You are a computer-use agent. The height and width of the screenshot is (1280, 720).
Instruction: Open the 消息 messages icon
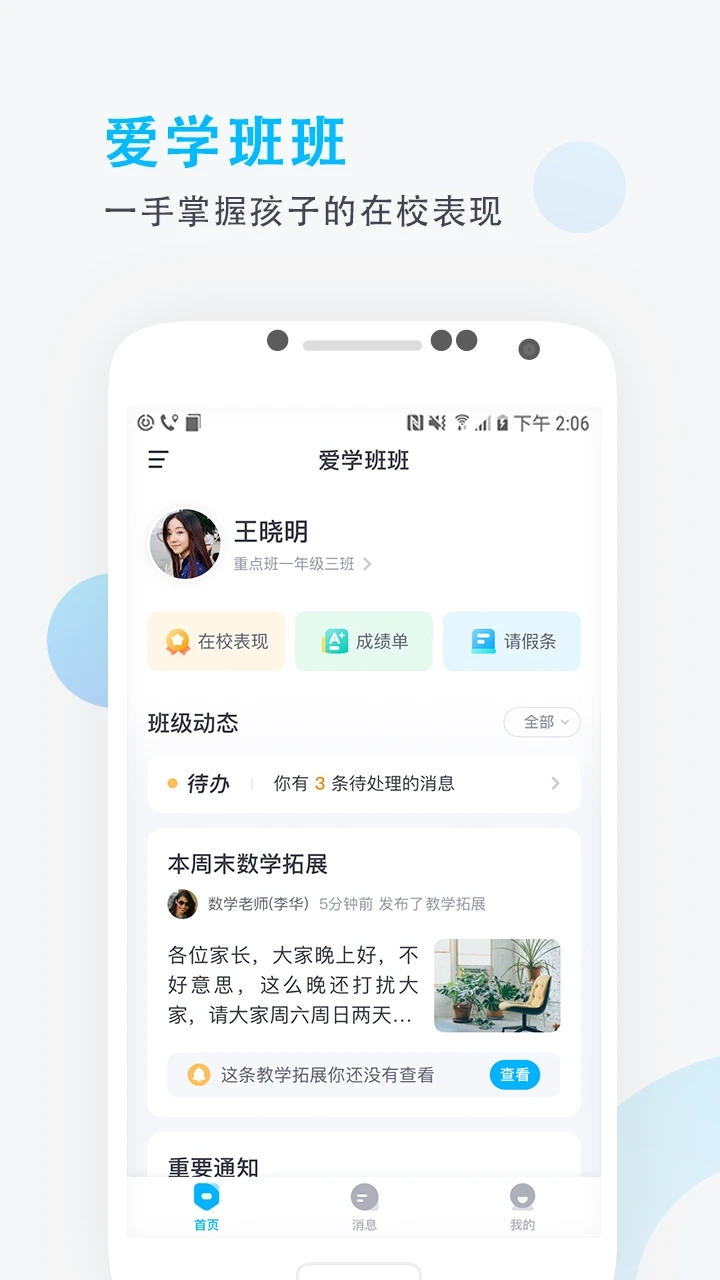point(364,1196)
